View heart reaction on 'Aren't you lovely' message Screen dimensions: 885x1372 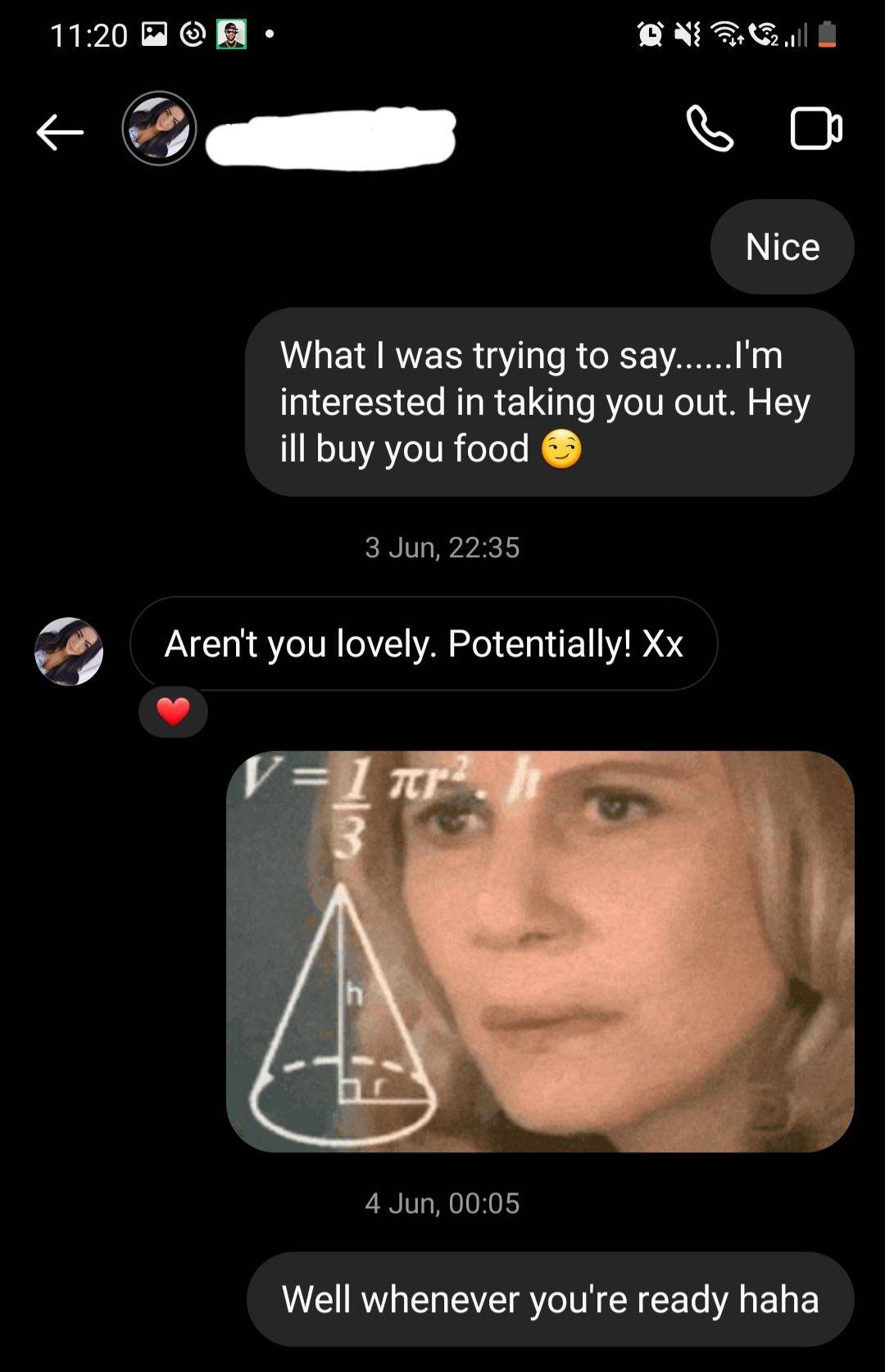point(173,711)
